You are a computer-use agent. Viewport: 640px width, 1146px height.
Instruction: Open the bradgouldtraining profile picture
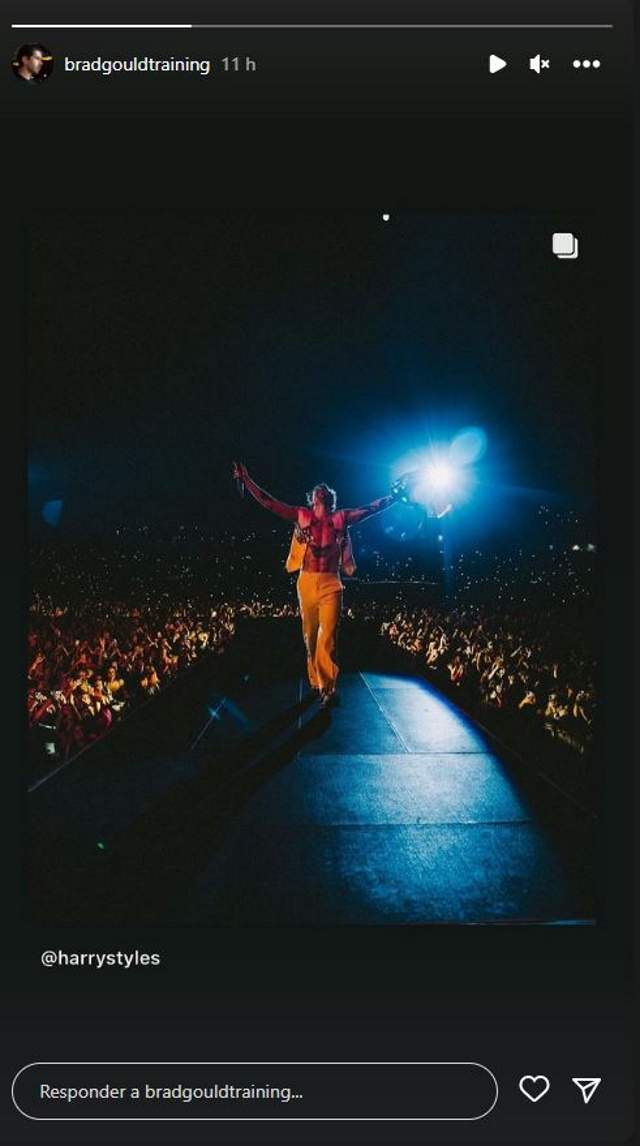(x=32, y=63)
